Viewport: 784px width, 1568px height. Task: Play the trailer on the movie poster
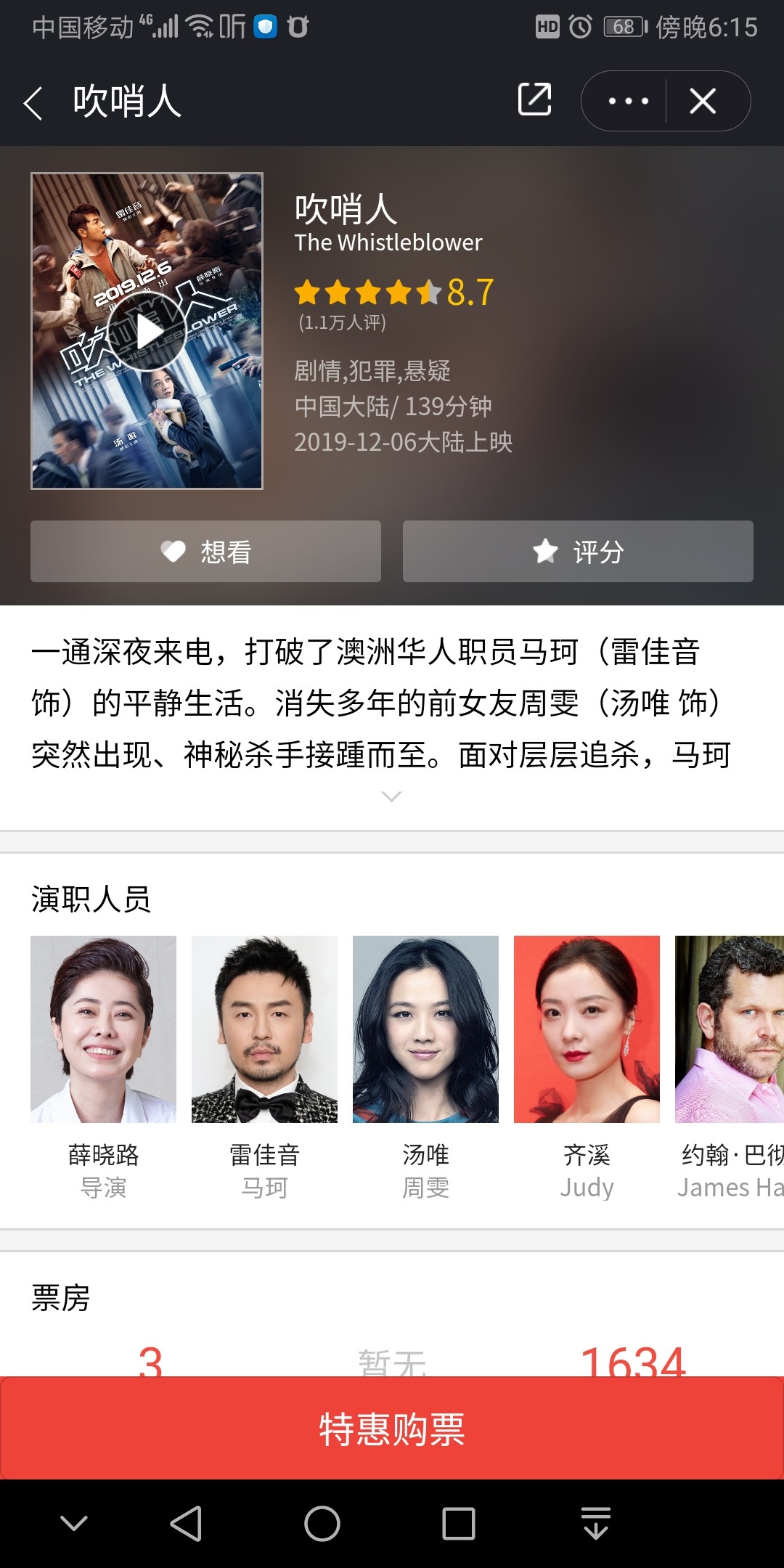[x=147, y=331]
